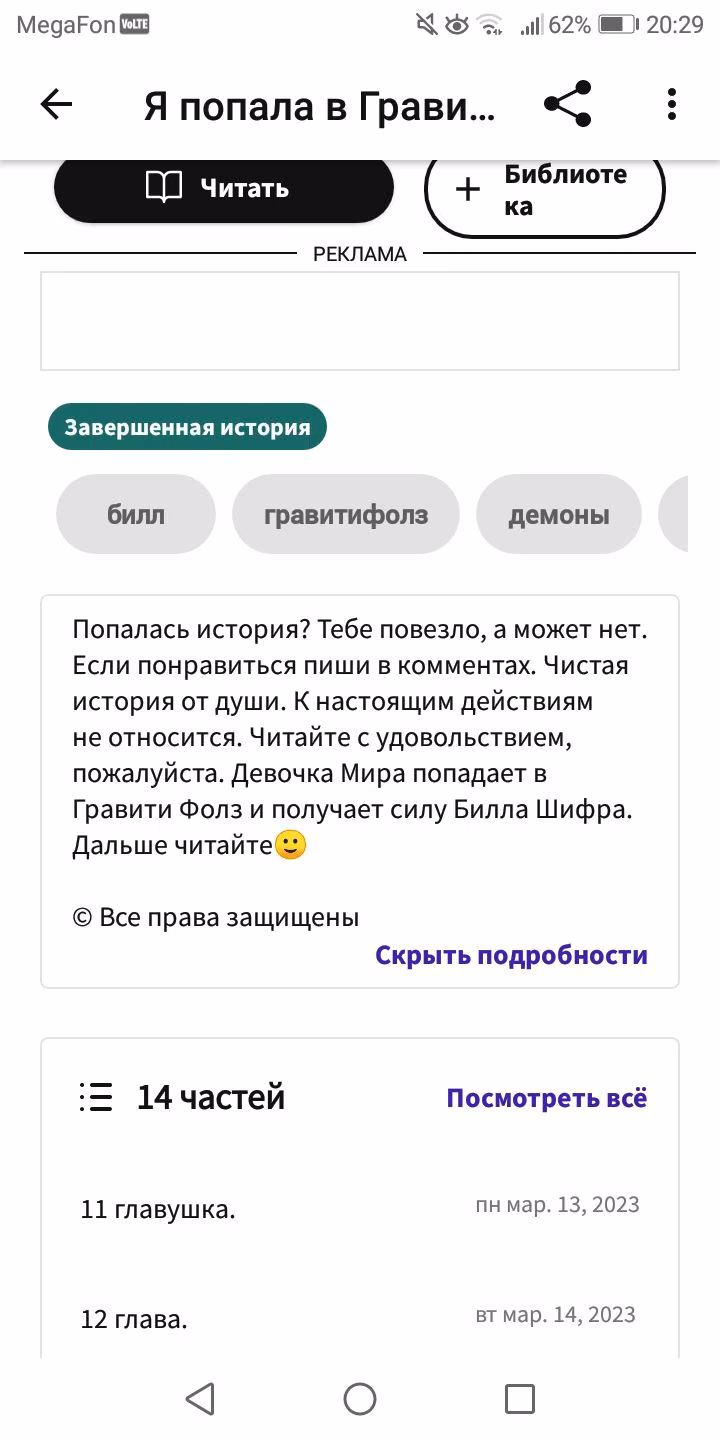Open chapter 12 глава
Screen dimensions: 720x1440
[360, 1318]
